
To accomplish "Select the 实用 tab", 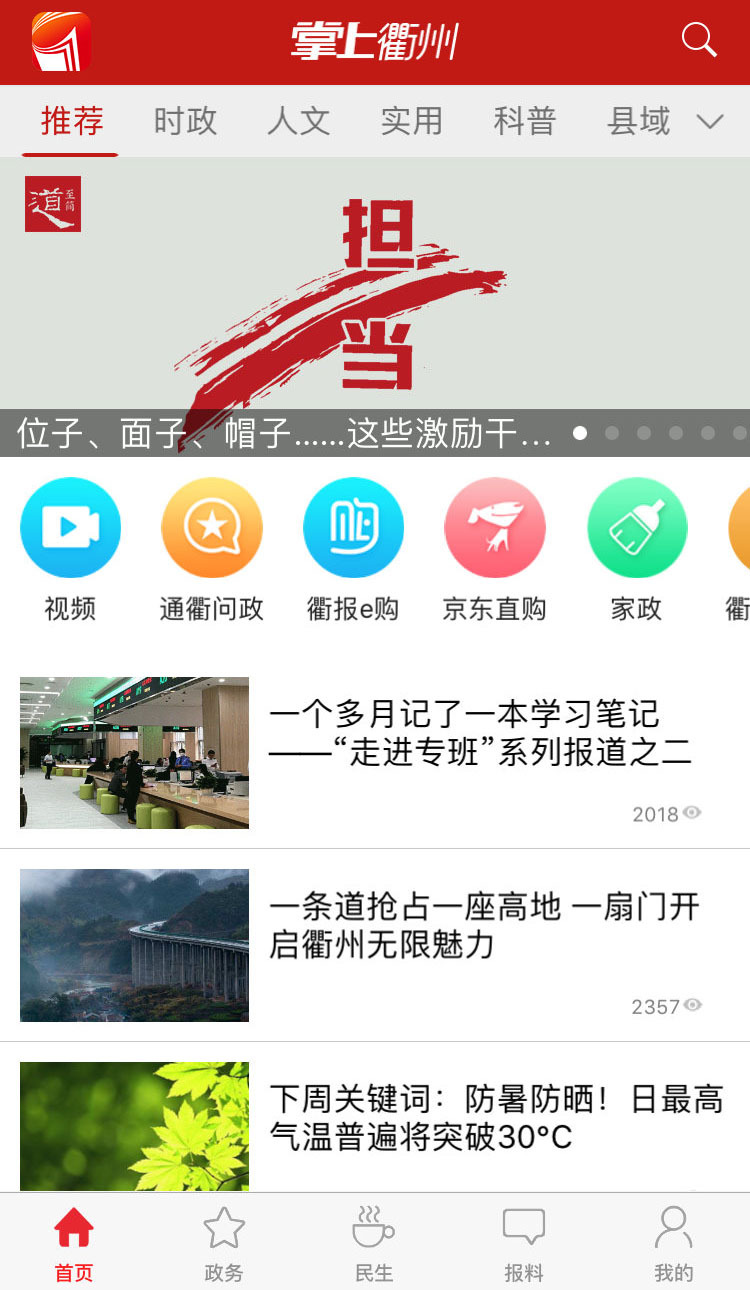I will pos(411,121).
